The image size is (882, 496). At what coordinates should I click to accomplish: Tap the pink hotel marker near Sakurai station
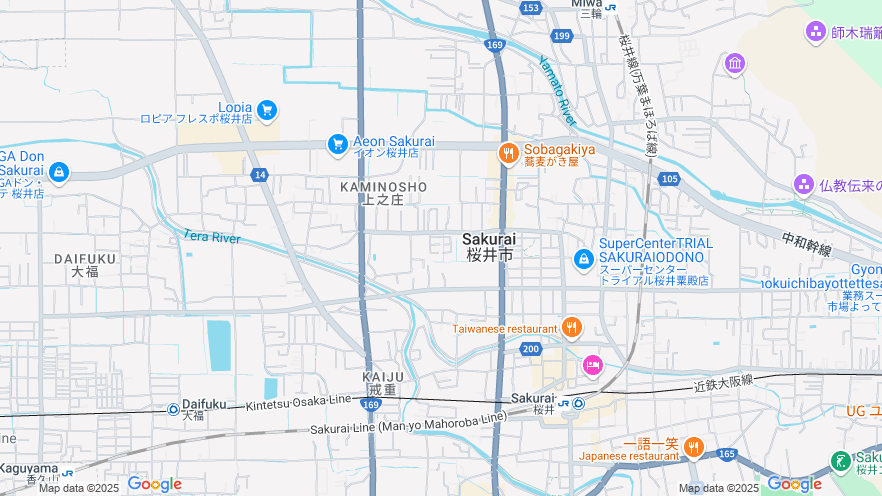click(592, 365)
